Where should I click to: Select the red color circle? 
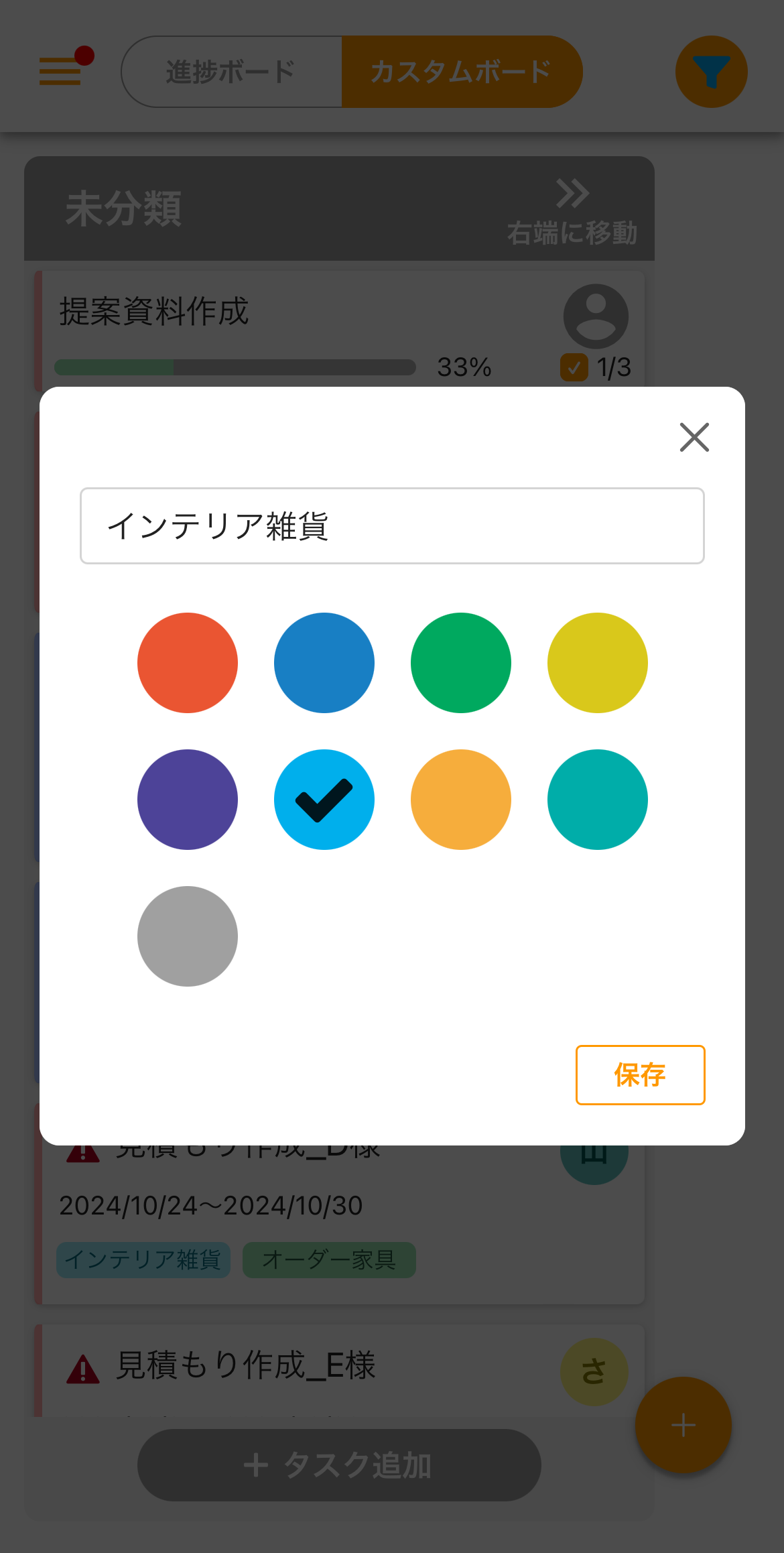[188, 662]
